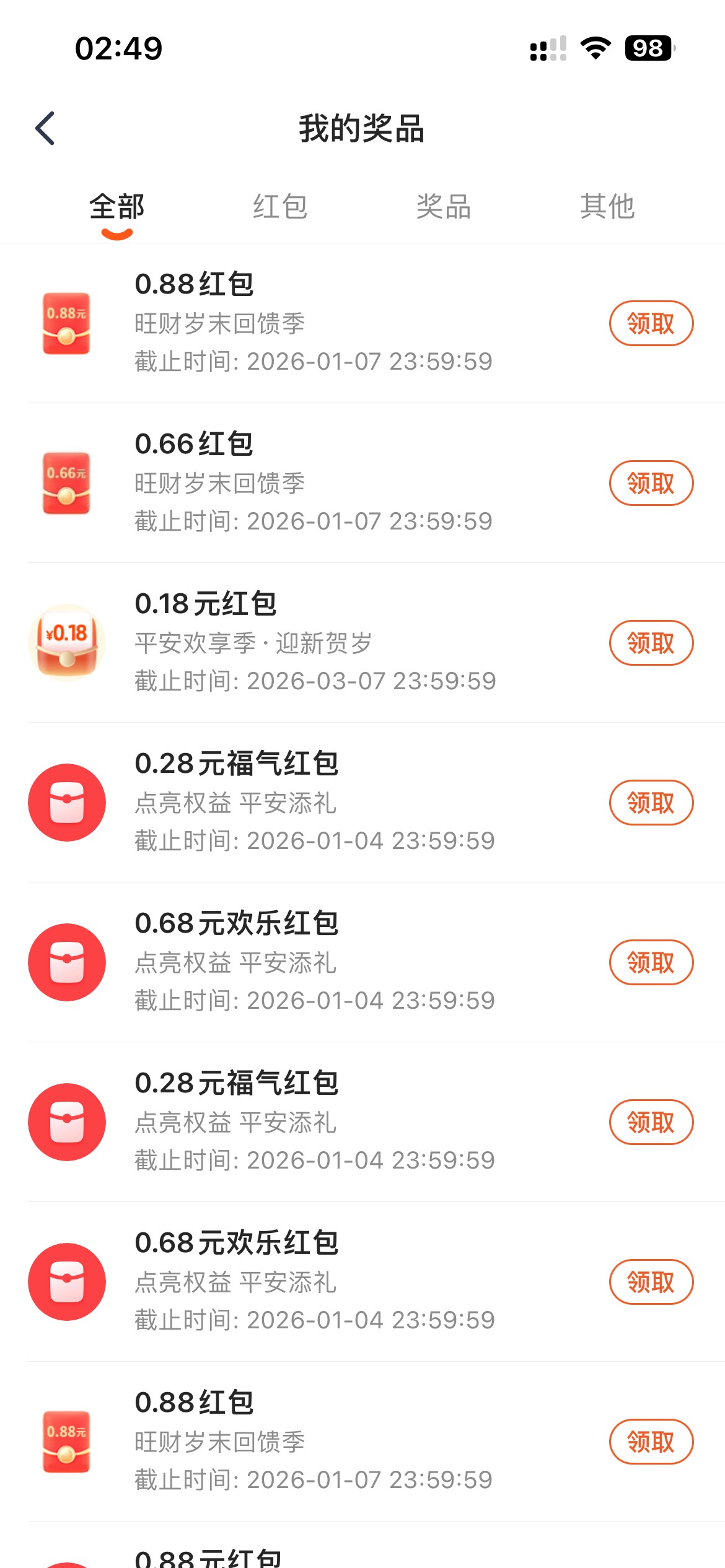Switch to the 奖品 tab
This screenshot has width=725, height=1568.
(444, 207)
